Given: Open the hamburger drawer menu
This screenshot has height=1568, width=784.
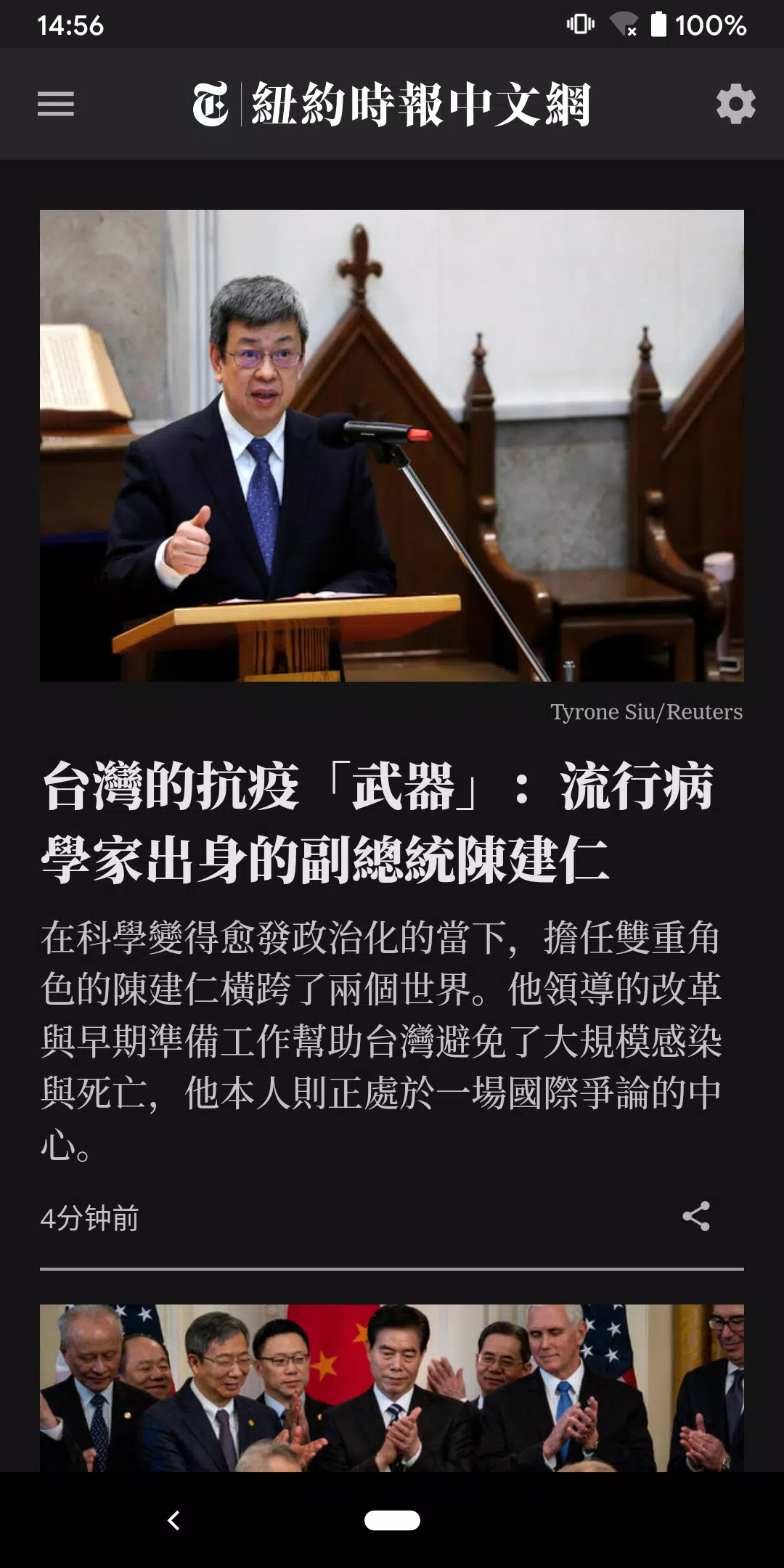Looking at the screenshot, I should coord(56,104).
